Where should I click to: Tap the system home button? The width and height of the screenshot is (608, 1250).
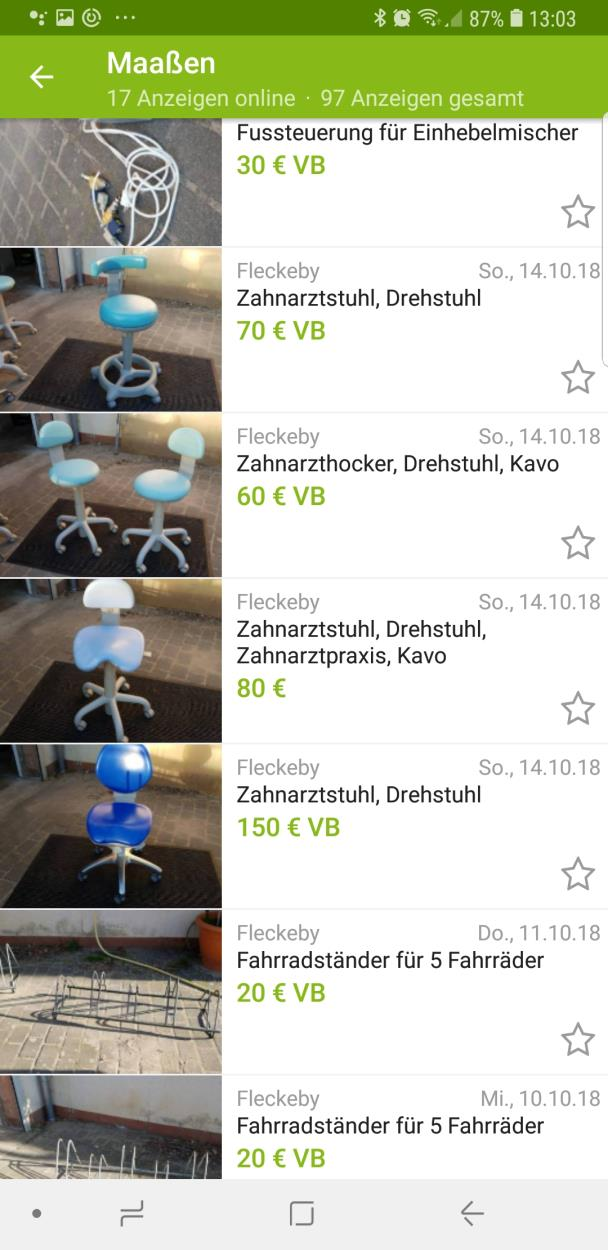pos(301,1214)
